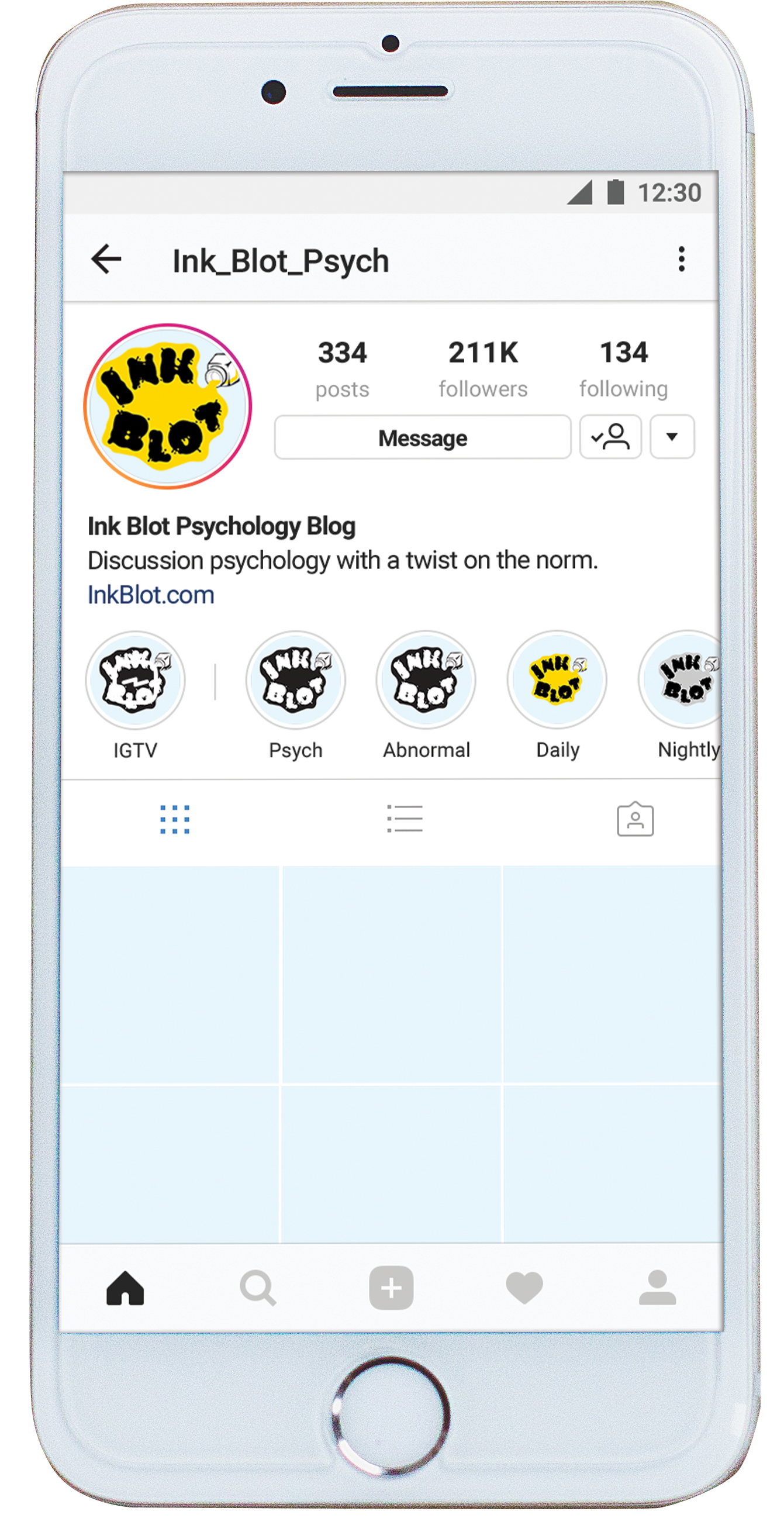This screenshot has width=784, height=1532.
Task: Create a new post with plus button
Action: [391, 1288]
